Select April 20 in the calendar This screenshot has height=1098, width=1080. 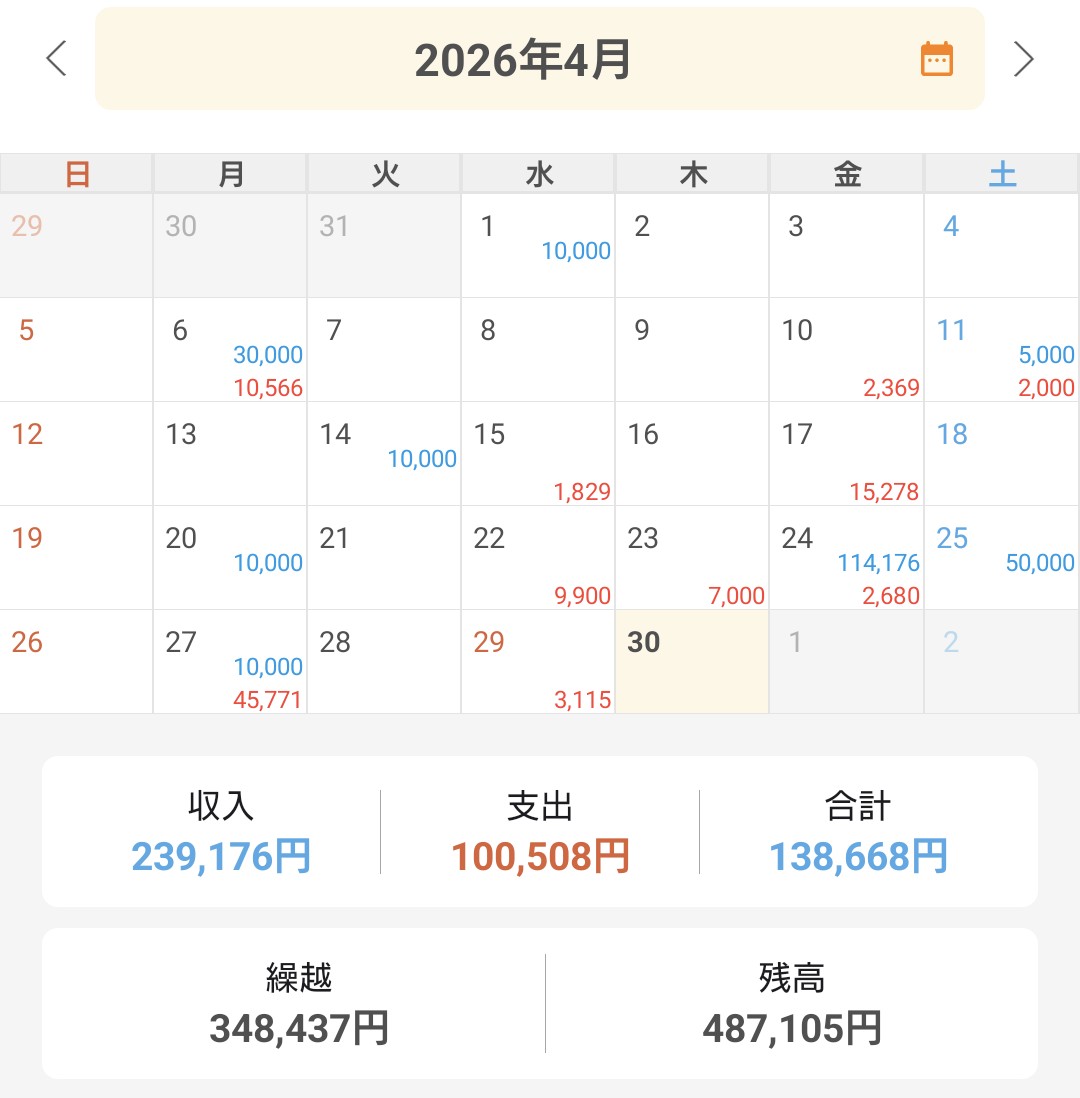pos(230,558)
